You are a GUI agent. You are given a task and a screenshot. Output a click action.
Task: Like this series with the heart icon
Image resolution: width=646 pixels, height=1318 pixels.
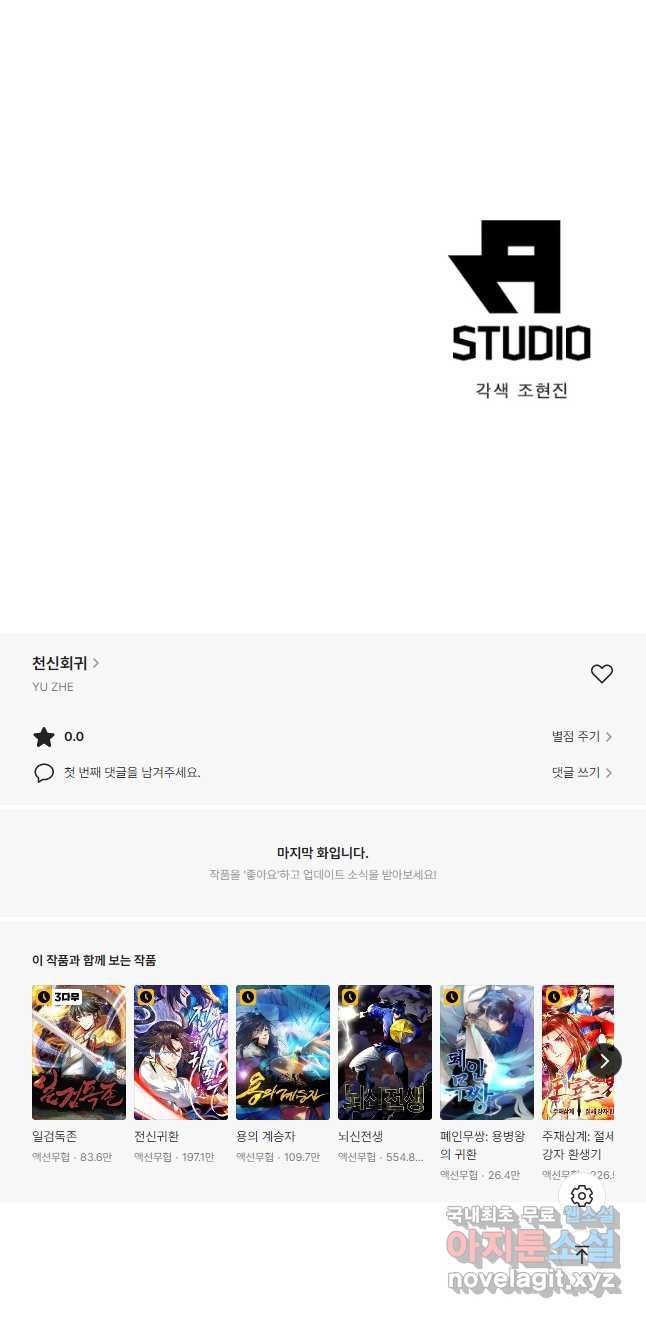(x=601, y=674)
